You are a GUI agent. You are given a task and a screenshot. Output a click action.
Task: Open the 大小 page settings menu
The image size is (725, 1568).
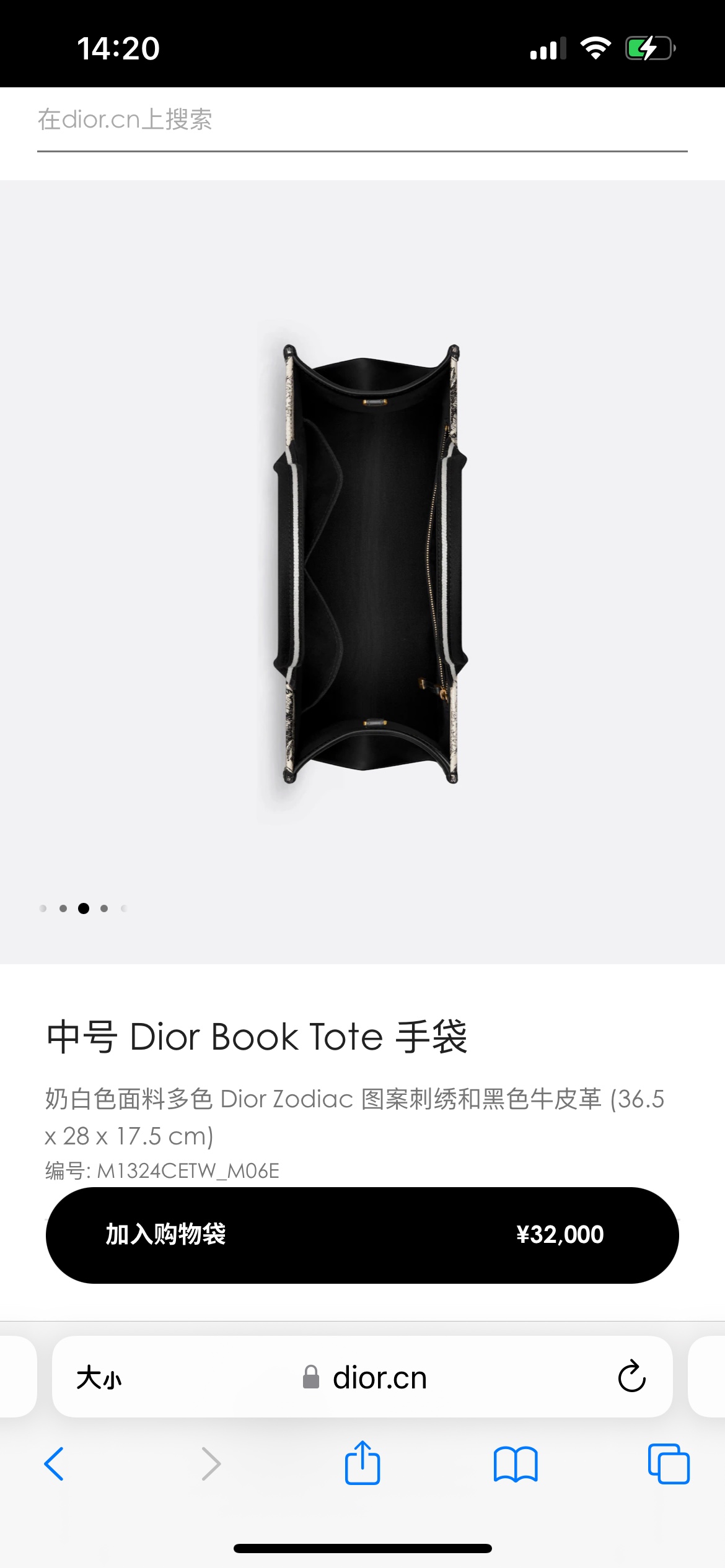99,1379
